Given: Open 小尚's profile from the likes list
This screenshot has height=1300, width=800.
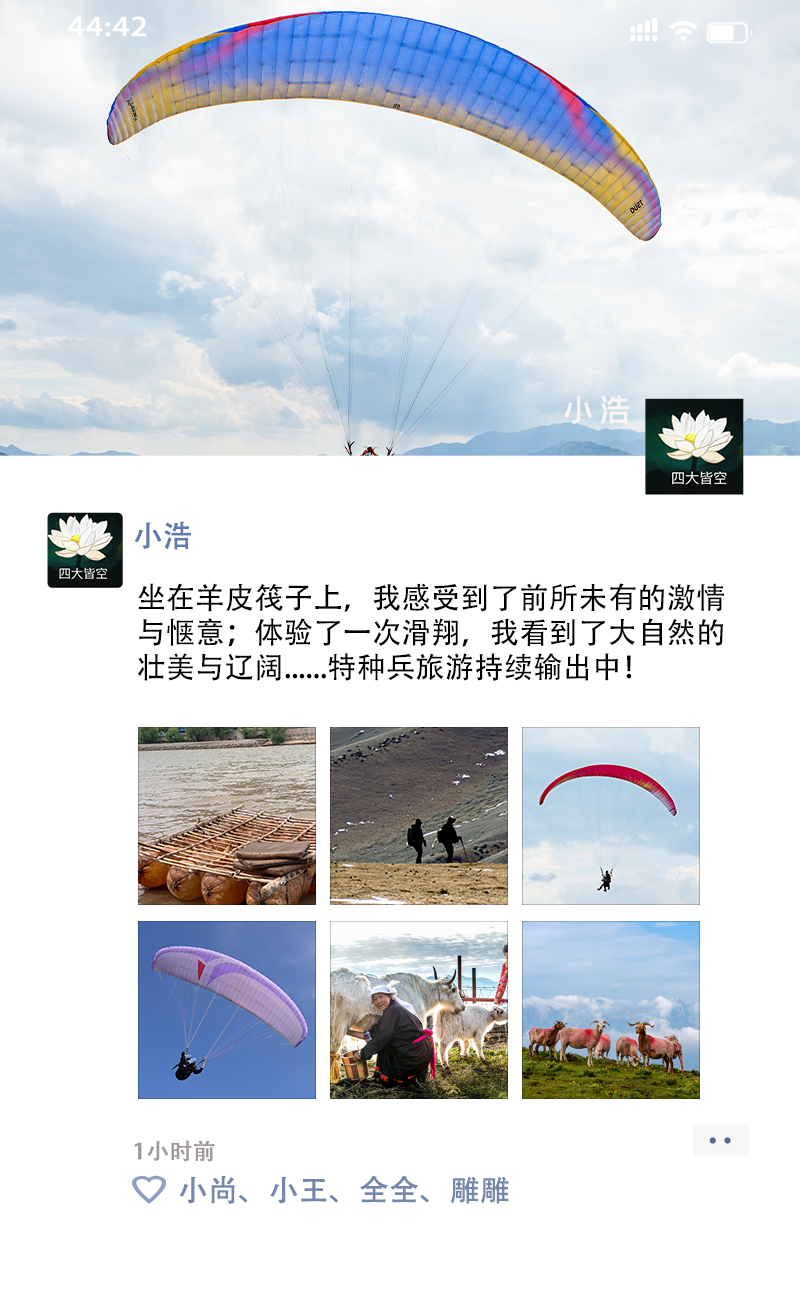Looking at the screenshot, I should point(207,1190).
